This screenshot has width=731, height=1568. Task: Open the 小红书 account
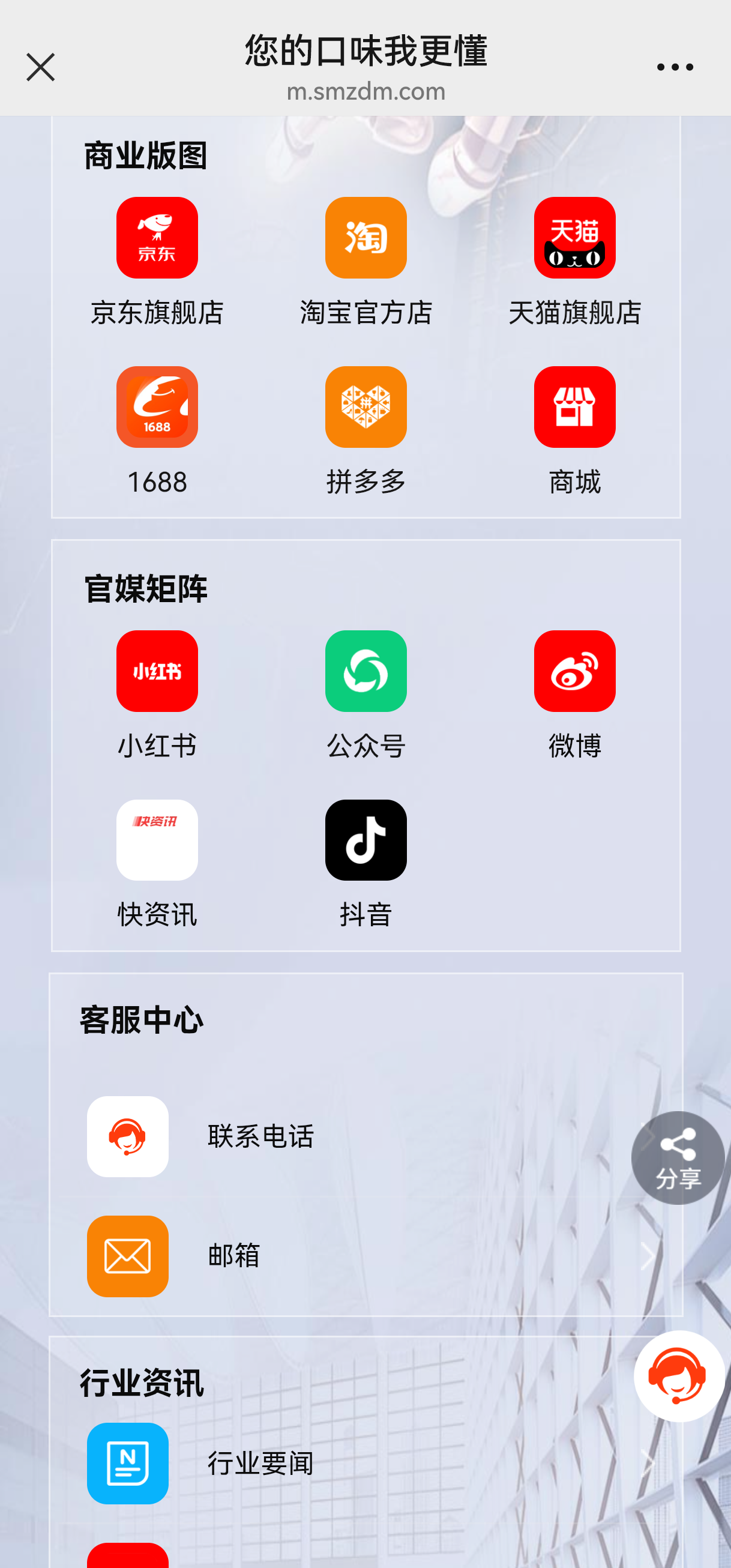pyautogui.click(x=157, y=671)
